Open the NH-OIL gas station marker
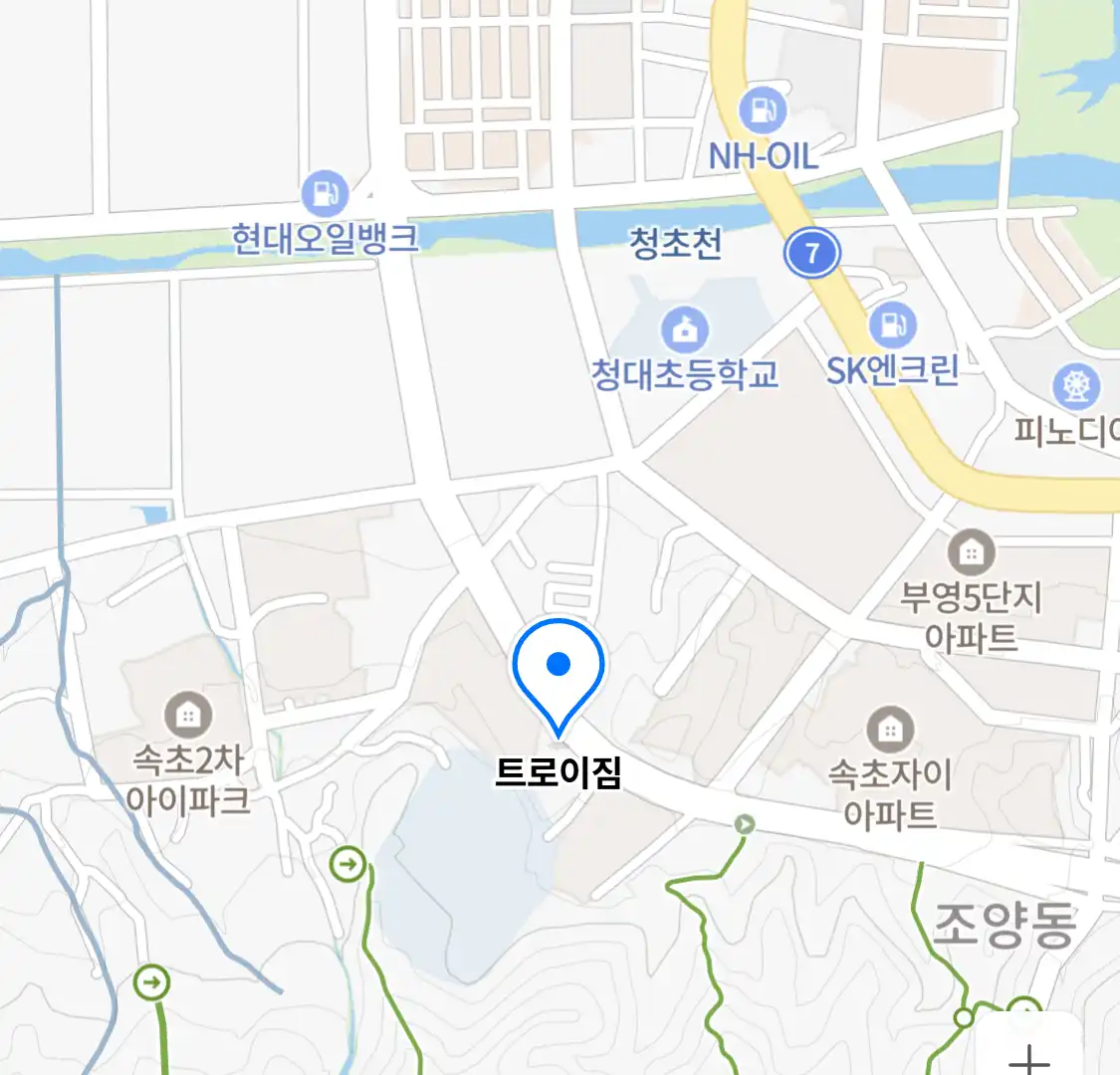Image resolution: width=1120 pixels, height=1075 pixels. (x=763, y=110)
